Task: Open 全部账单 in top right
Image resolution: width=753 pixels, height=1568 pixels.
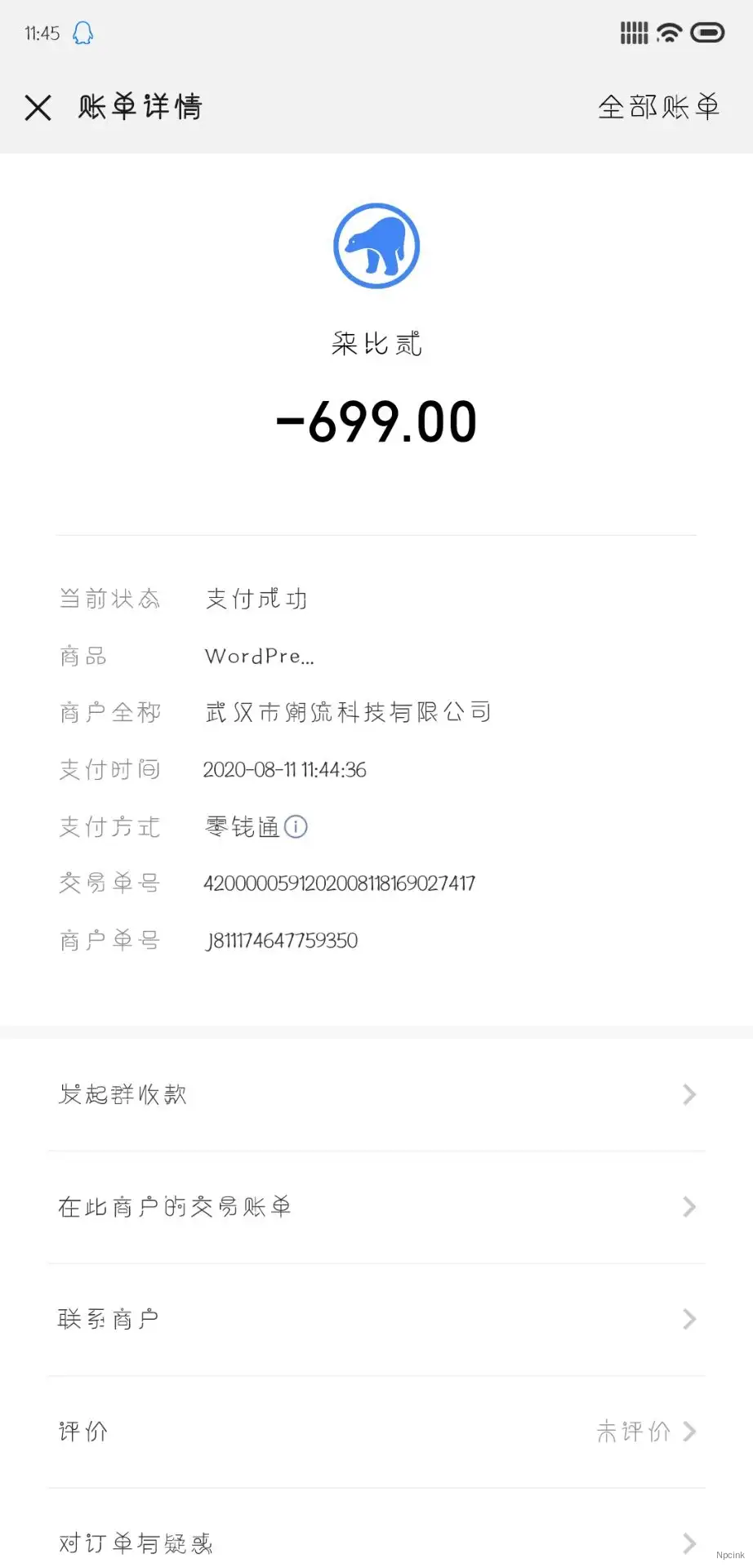Action: (658, 107)
